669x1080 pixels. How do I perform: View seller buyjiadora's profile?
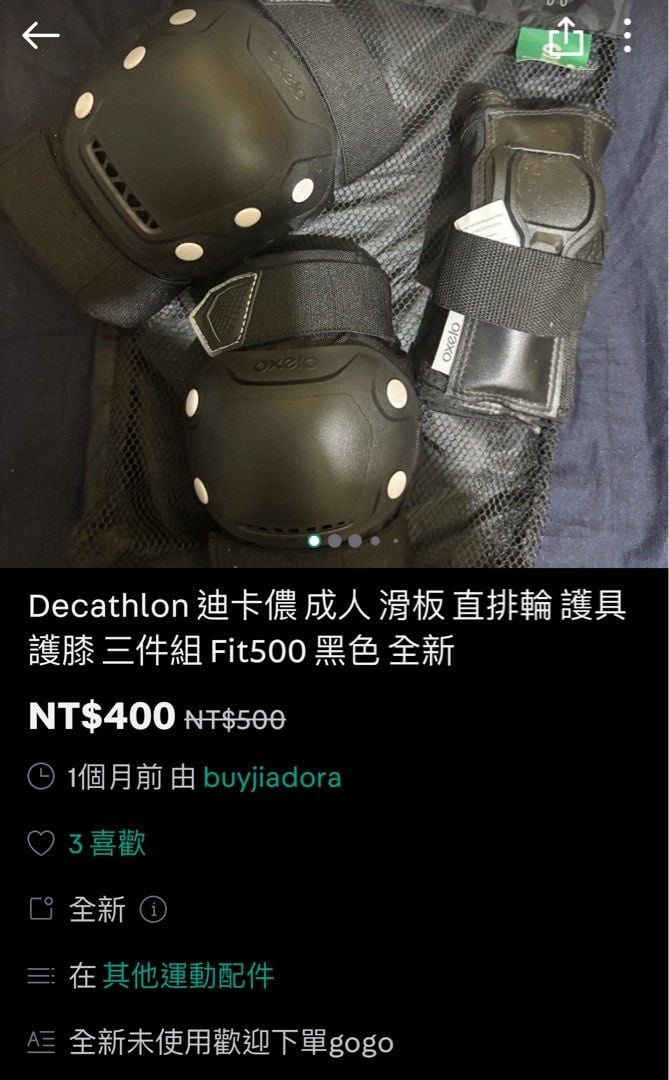click(272, 777)
